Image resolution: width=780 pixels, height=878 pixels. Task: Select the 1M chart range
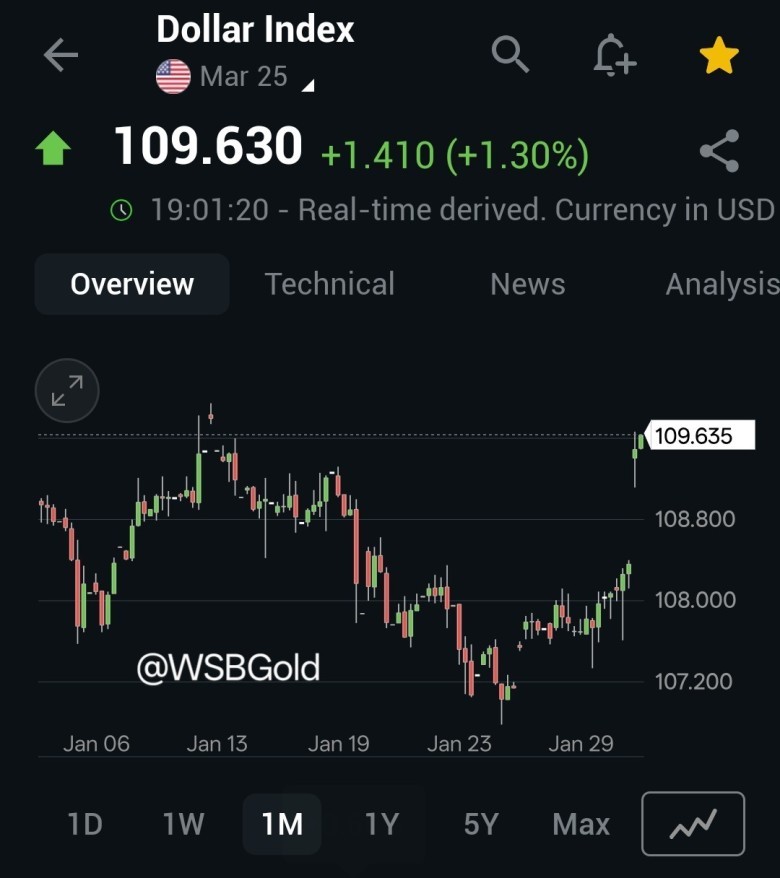pyautogui.click(x=282, y=824)
